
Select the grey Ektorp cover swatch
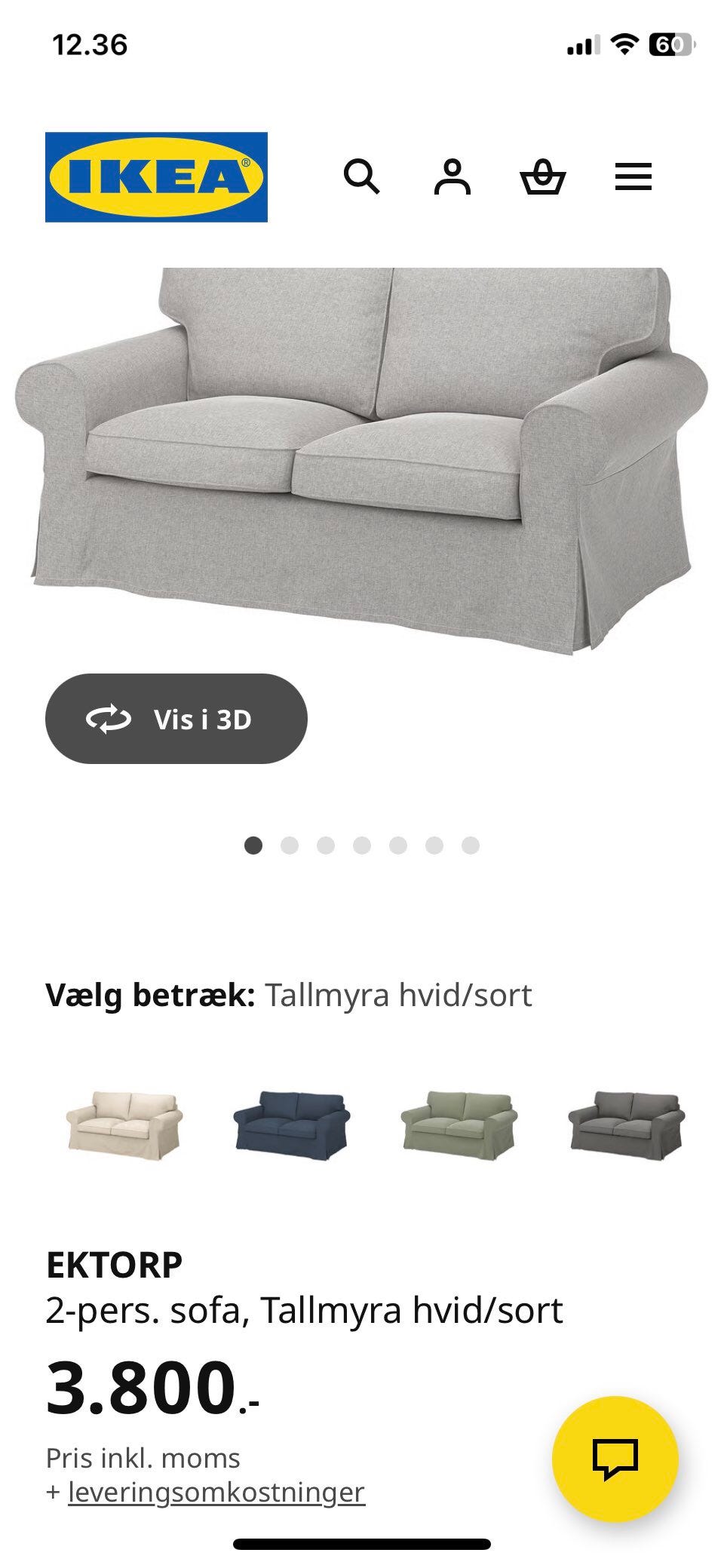(626, 1126)
